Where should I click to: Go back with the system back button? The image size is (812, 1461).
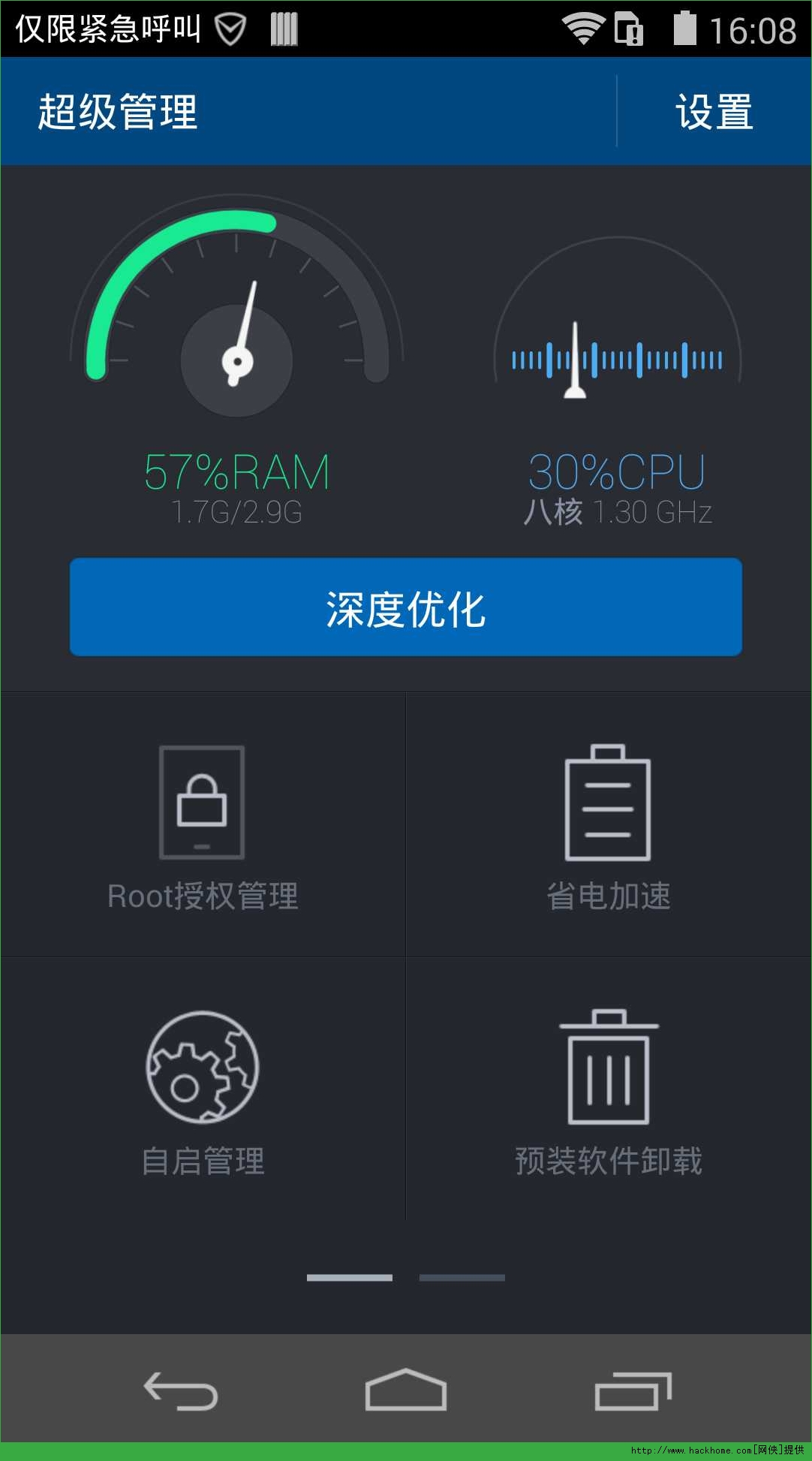pos(181,1390)
